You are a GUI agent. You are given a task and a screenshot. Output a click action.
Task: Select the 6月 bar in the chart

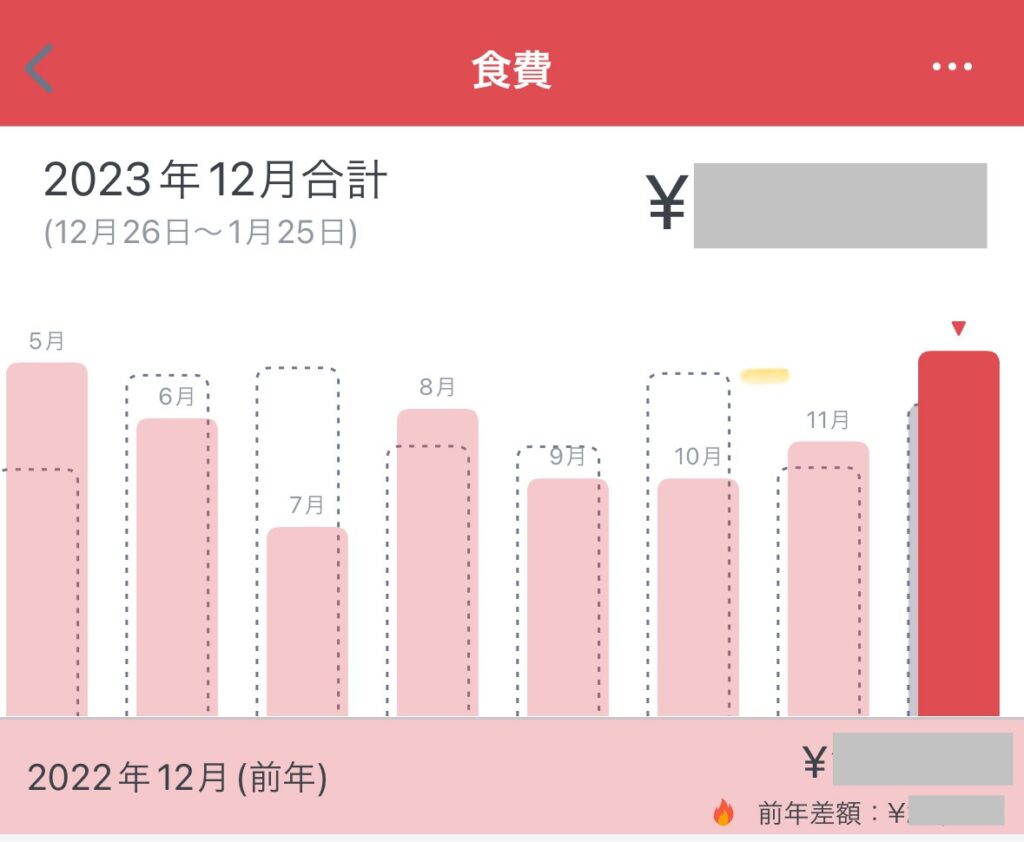pos(177,565)
